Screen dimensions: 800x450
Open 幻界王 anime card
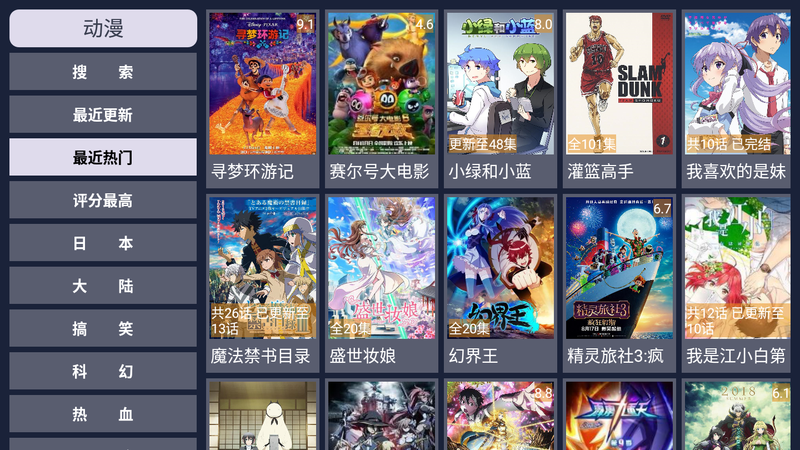[x=500, y=282]
